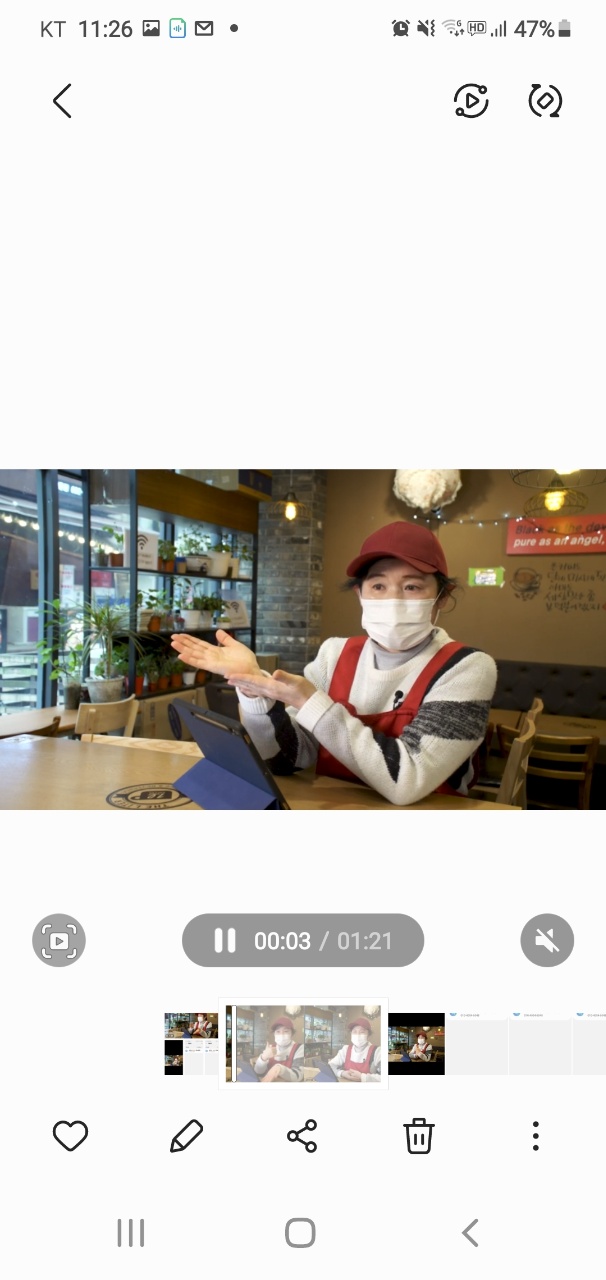Viewport: 606px width, 1280px height.
Task: Capture a frame from the video
Action: coord(59,940)
